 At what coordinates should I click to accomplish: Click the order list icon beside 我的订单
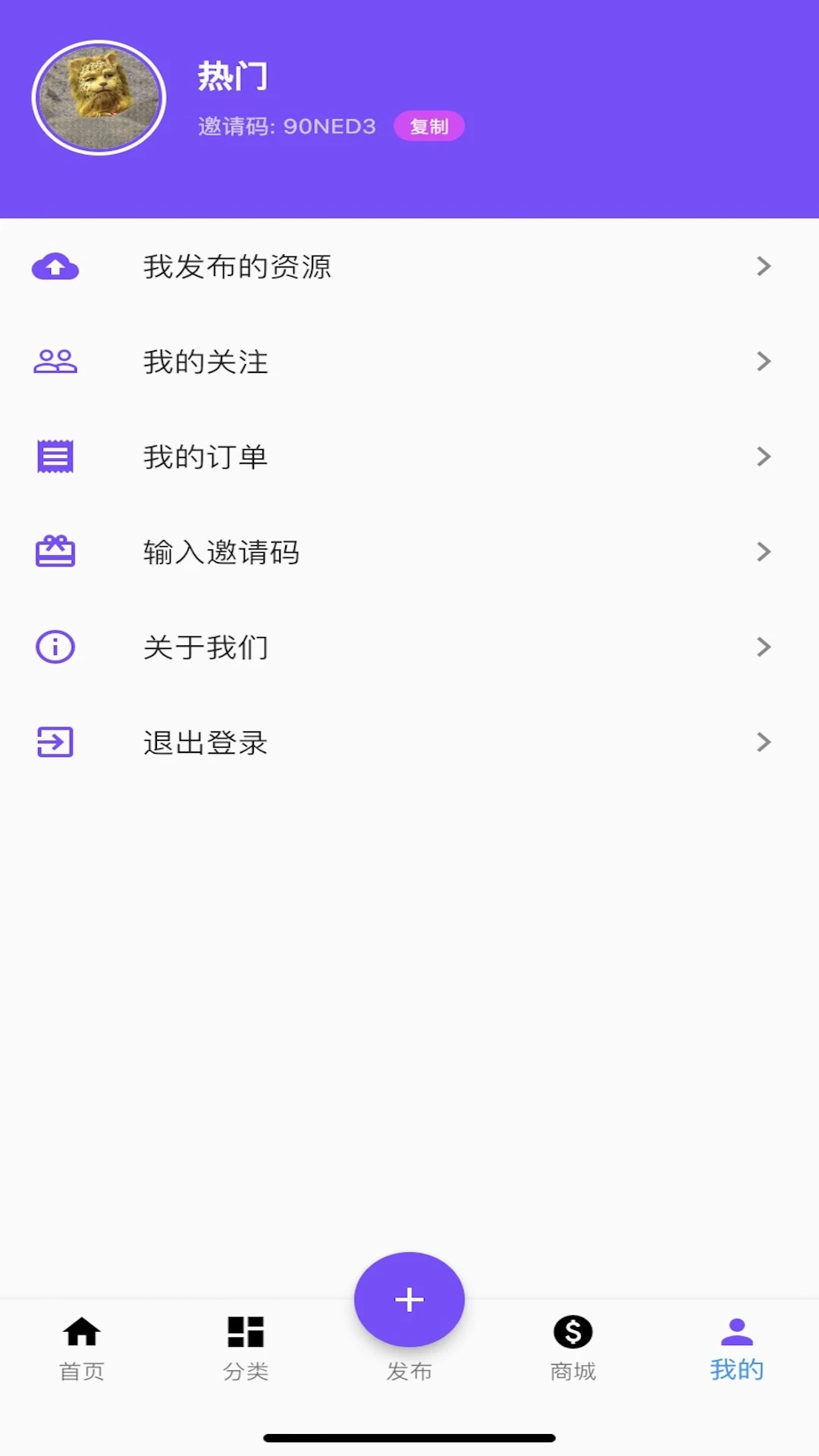point(54,456)
